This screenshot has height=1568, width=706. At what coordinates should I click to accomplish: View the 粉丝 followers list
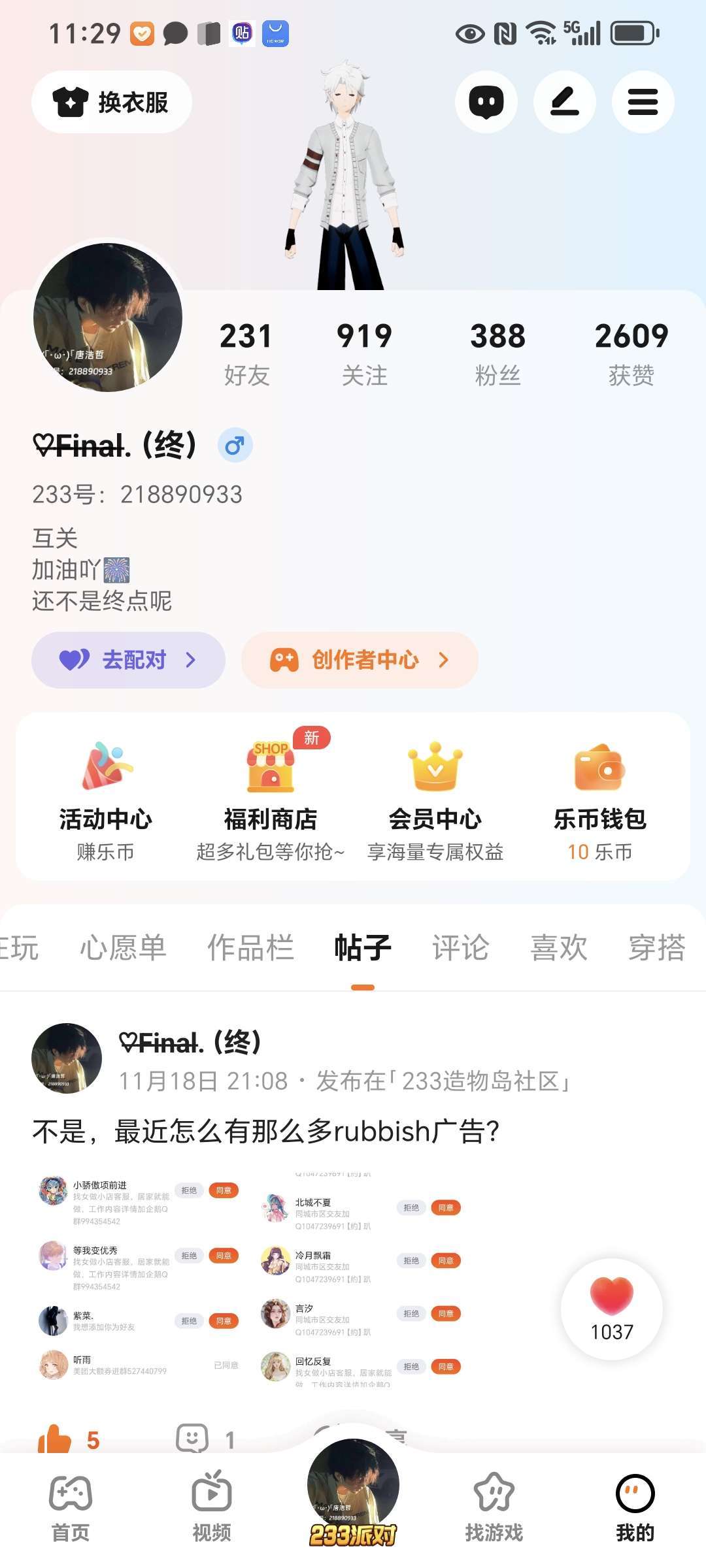pos(497,353)
